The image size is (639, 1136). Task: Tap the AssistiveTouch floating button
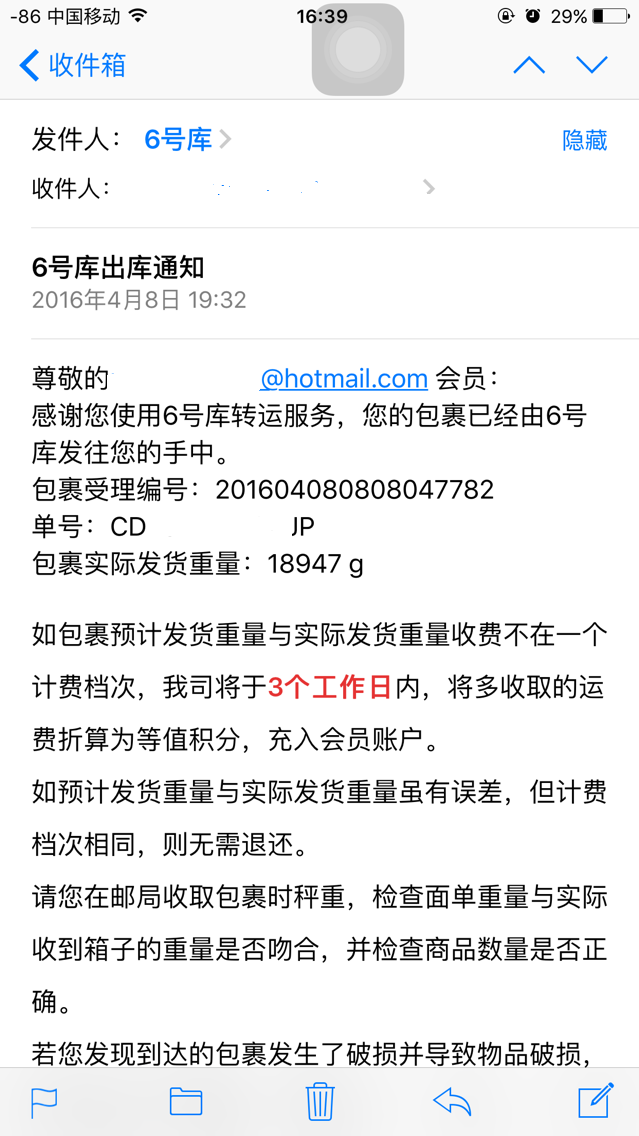(x=358, y=49)
